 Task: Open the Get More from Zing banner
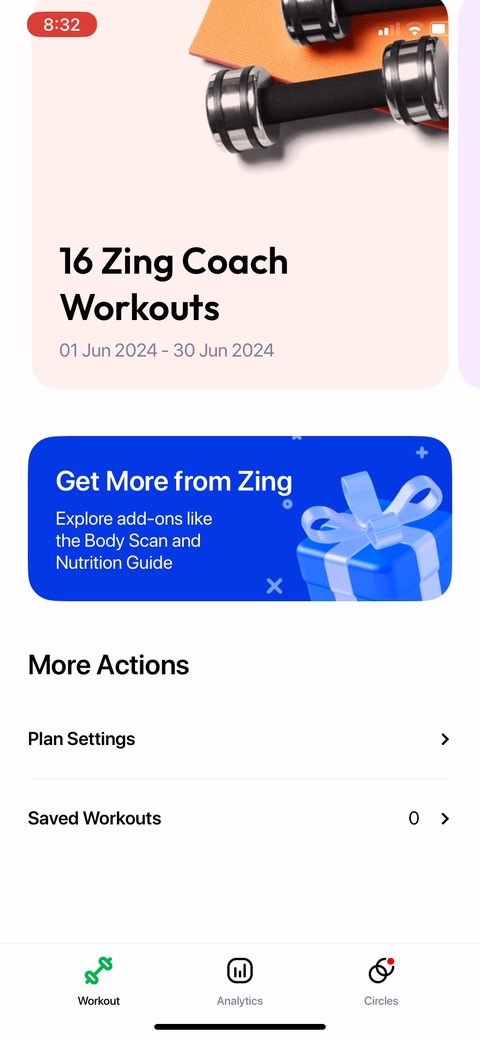(x=240, y=518)
